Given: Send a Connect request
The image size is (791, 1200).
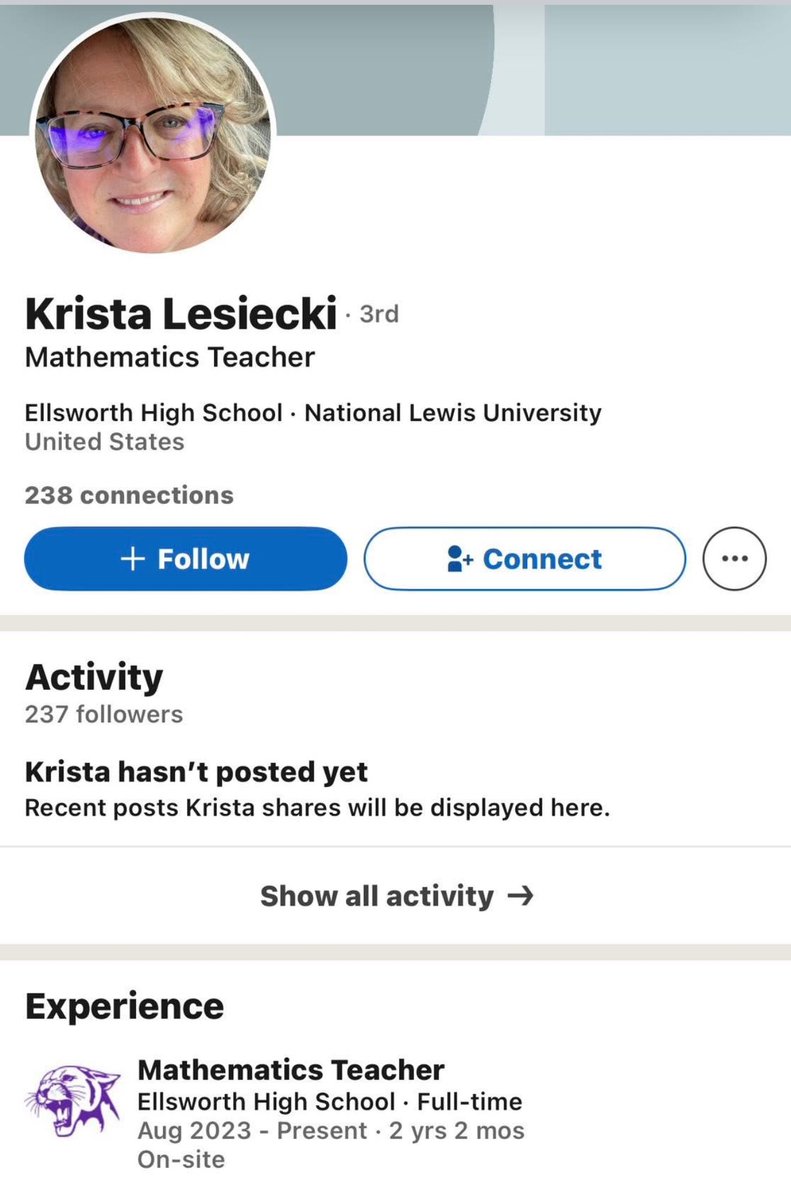Looking at the screenshot, I should point(524,558).
